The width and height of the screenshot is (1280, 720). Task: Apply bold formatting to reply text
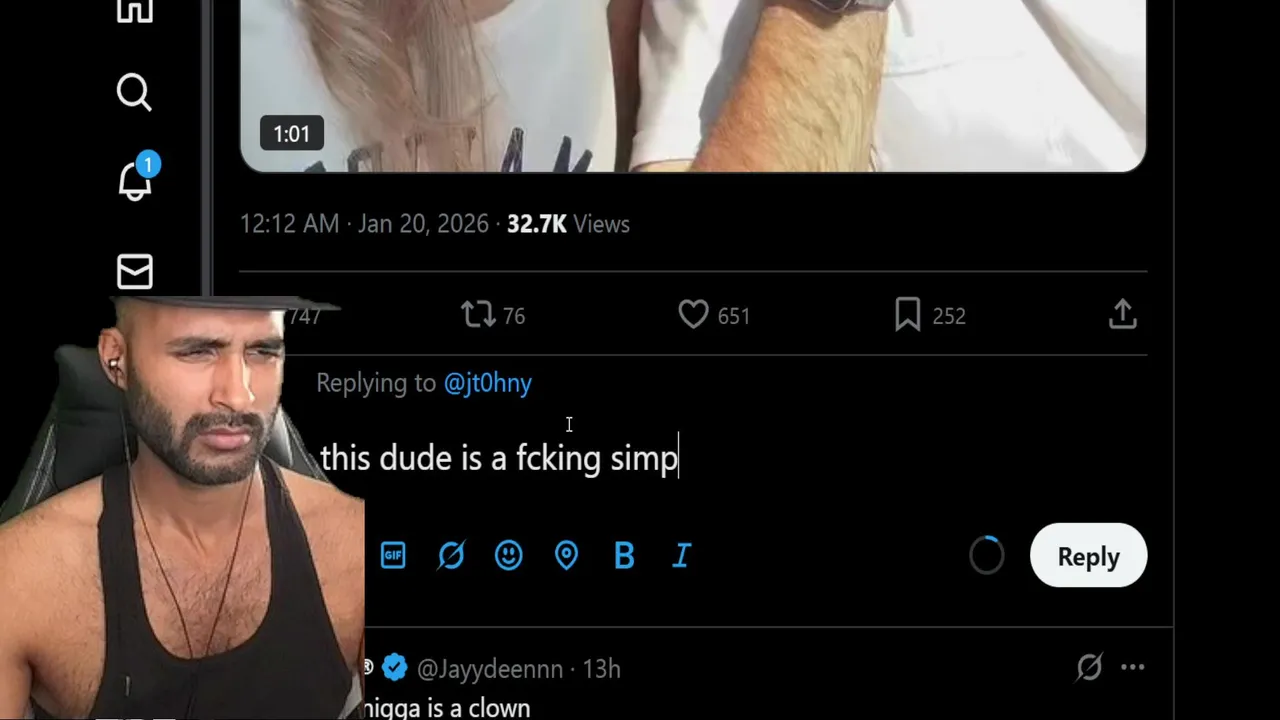coord(624,555)
